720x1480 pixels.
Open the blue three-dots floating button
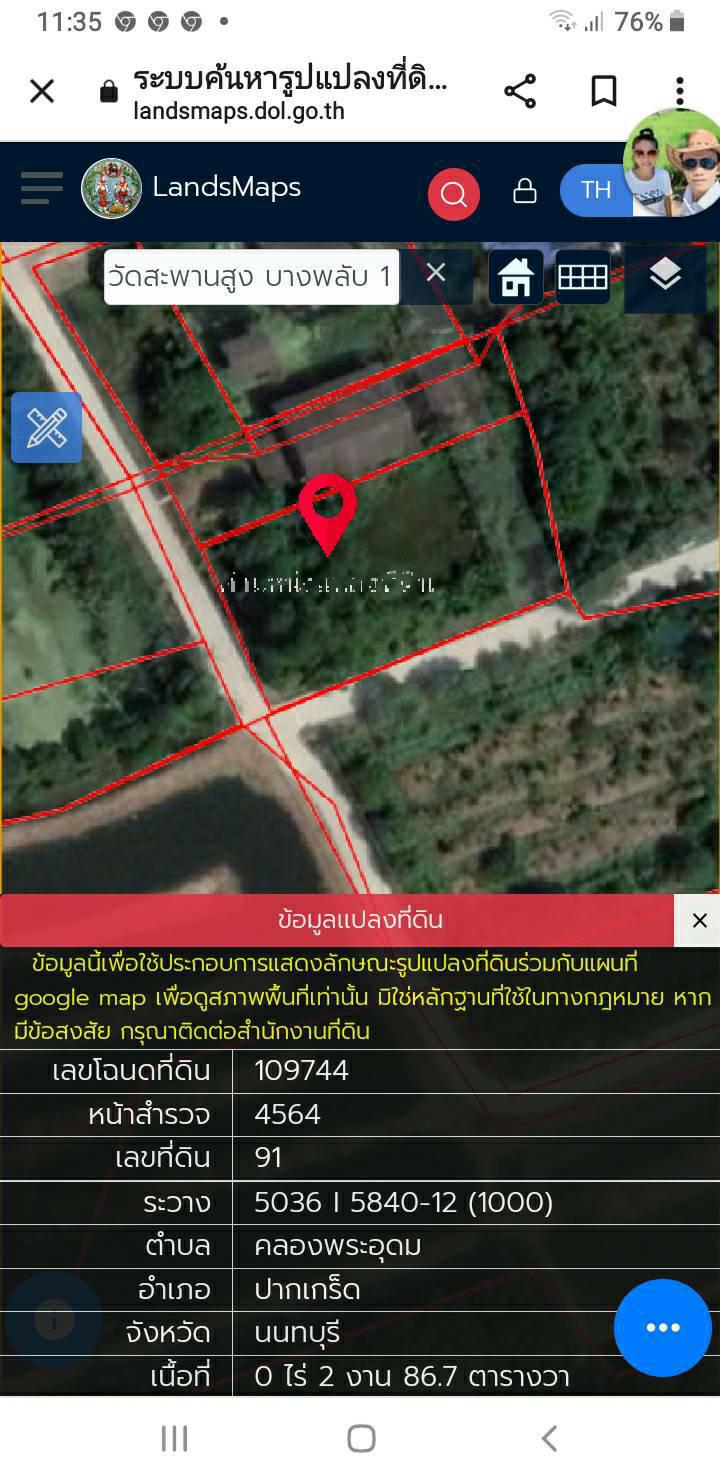tap(663, 1328)
